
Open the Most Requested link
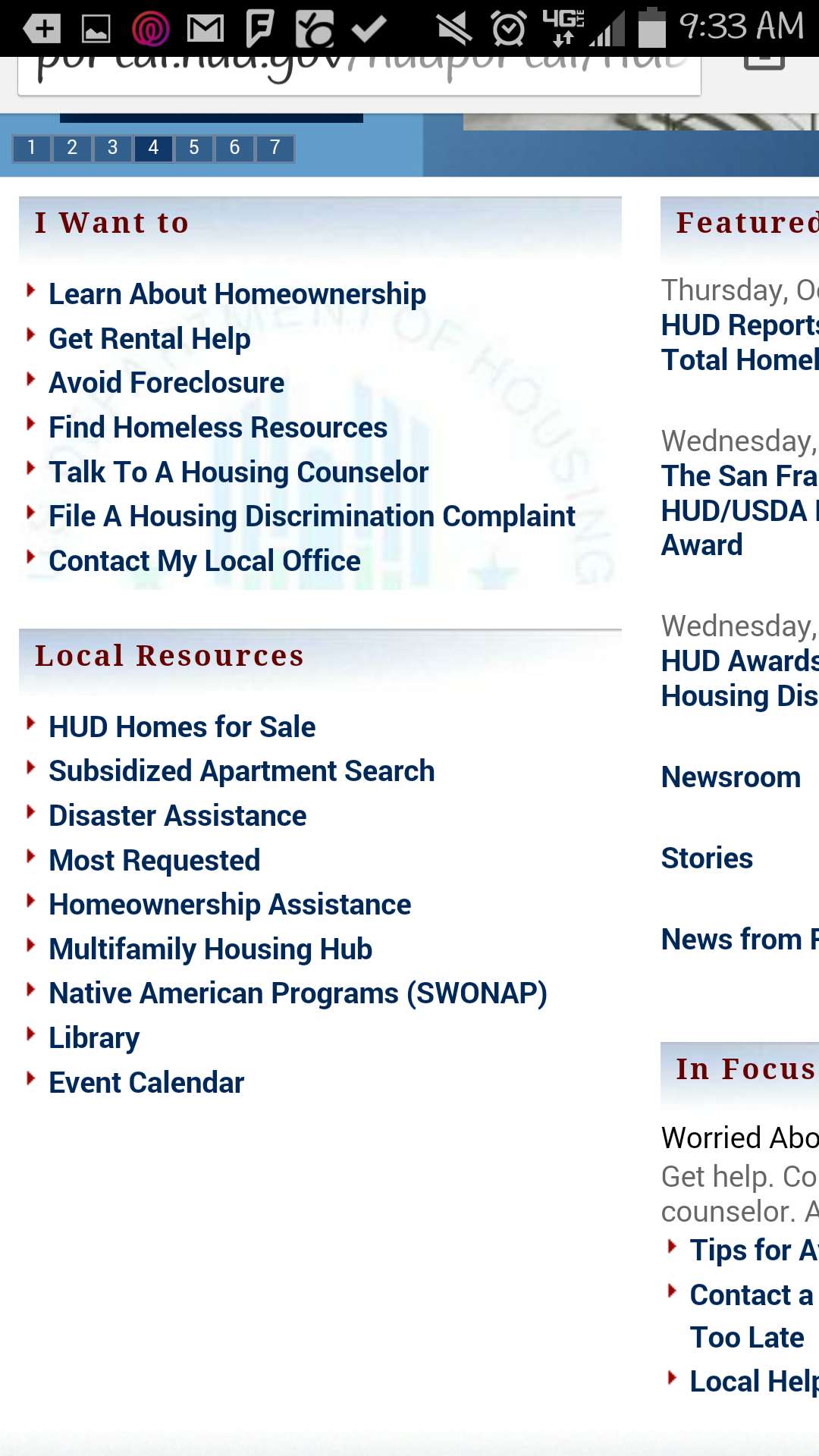154,861
